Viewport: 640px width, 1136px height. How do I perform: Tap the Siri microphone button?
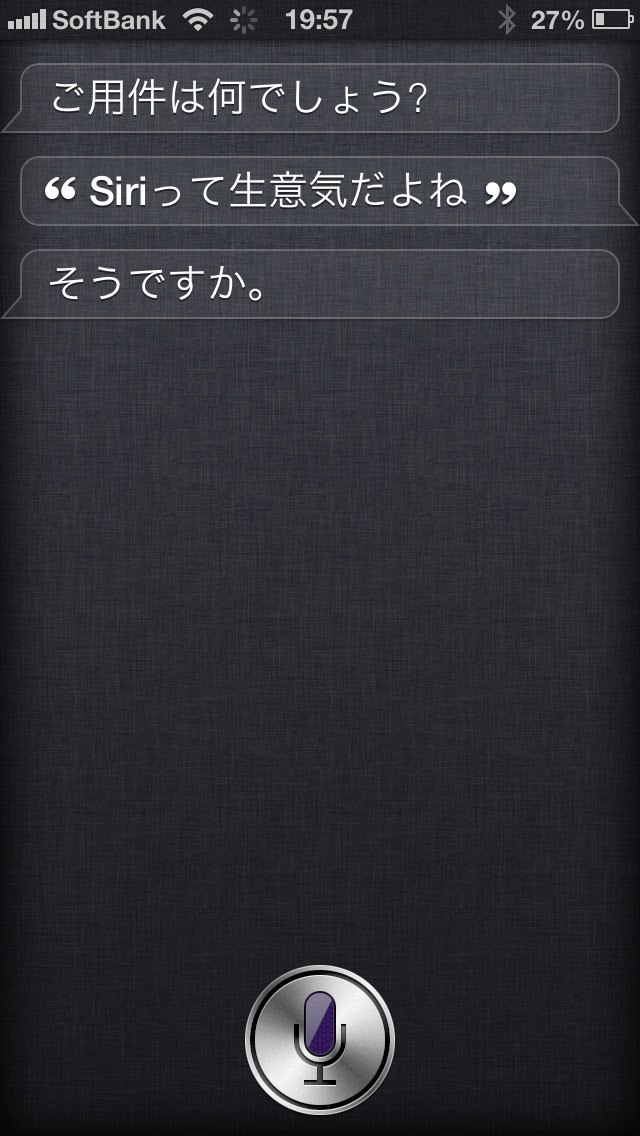[x=320, y=1039]
